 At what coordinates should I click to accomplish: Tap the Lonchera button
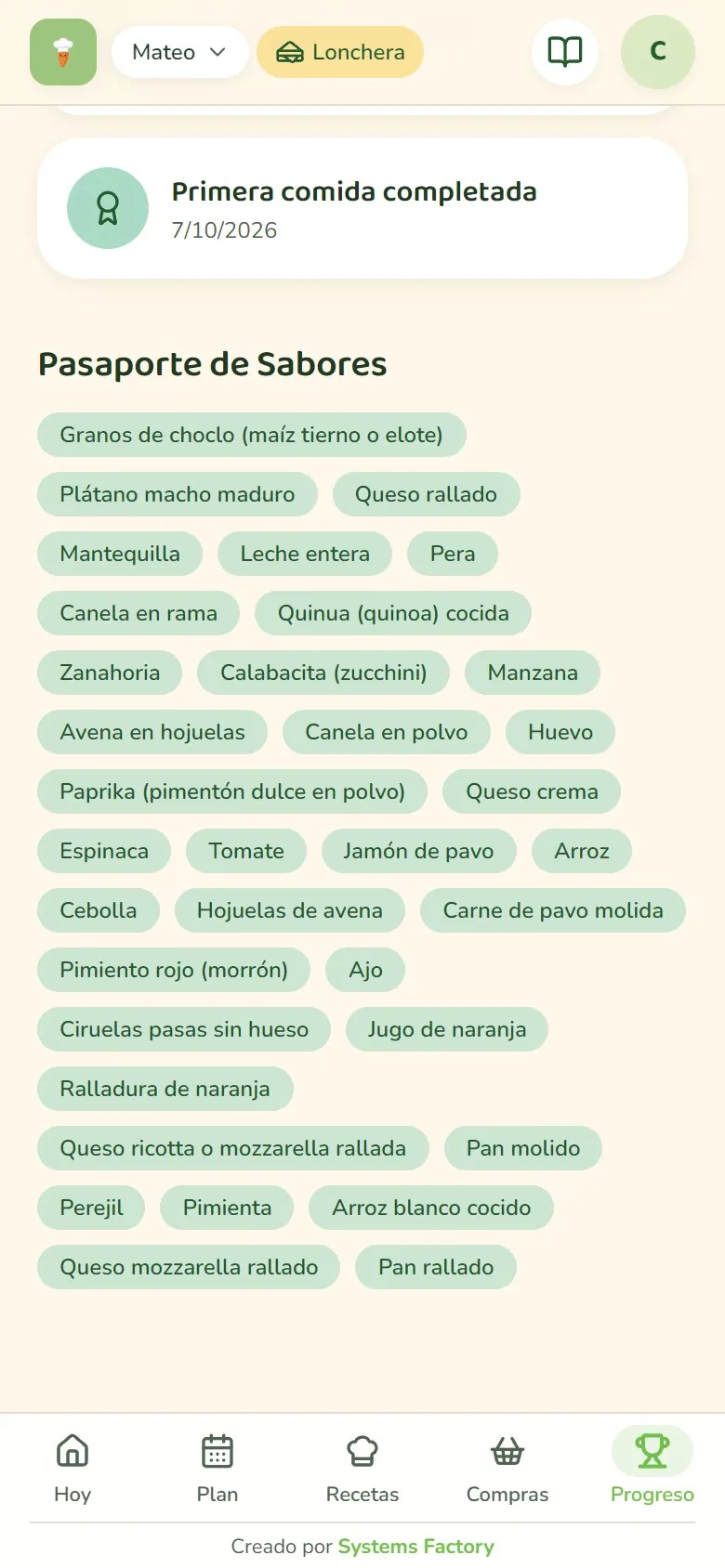(x=340, y=52)
